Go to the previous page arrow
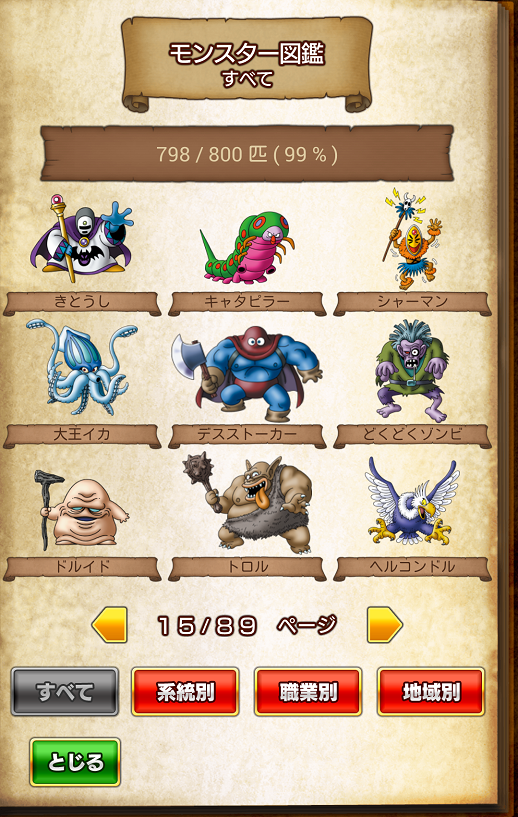The image size is (518, 817). (x=110, y=624)
